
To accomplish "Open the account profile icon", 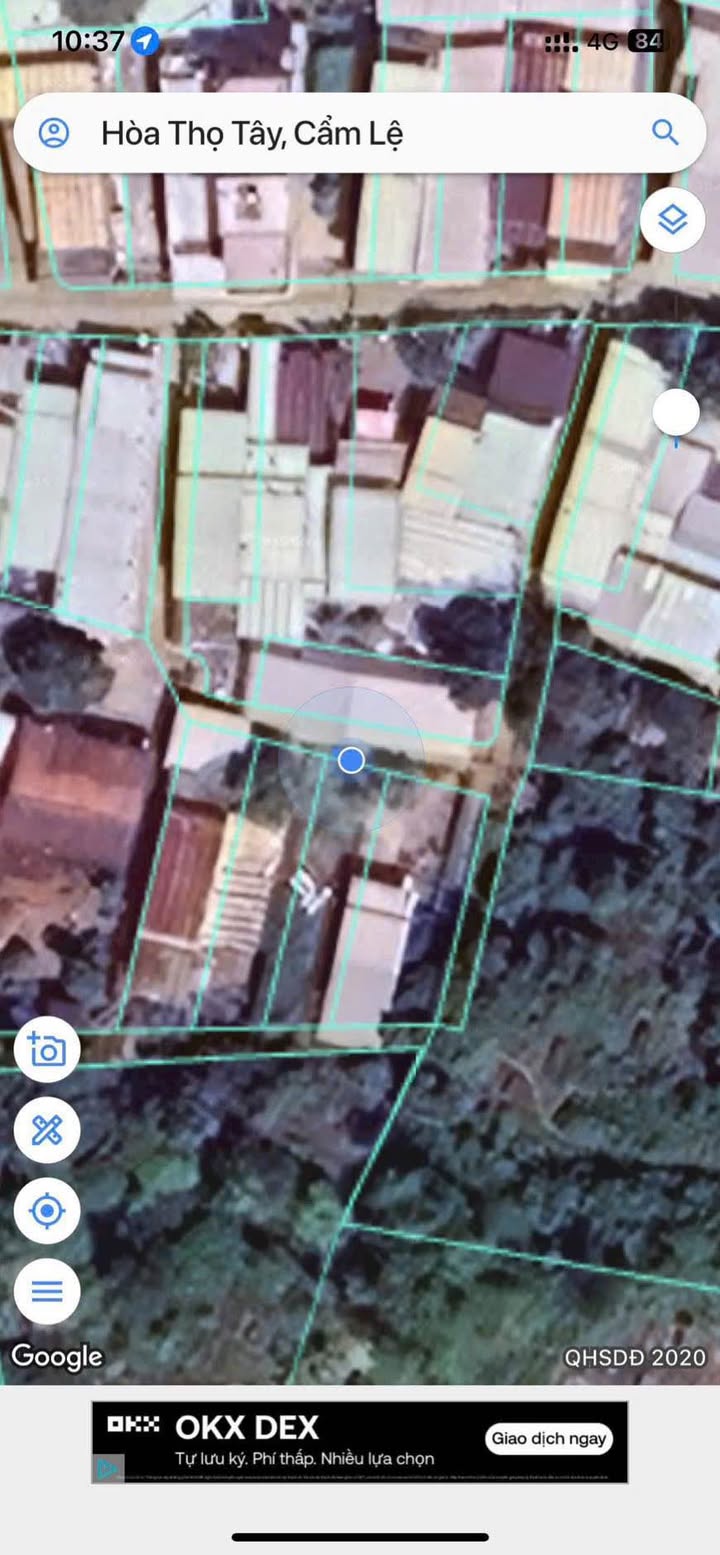I will click(x=54, y=133).
